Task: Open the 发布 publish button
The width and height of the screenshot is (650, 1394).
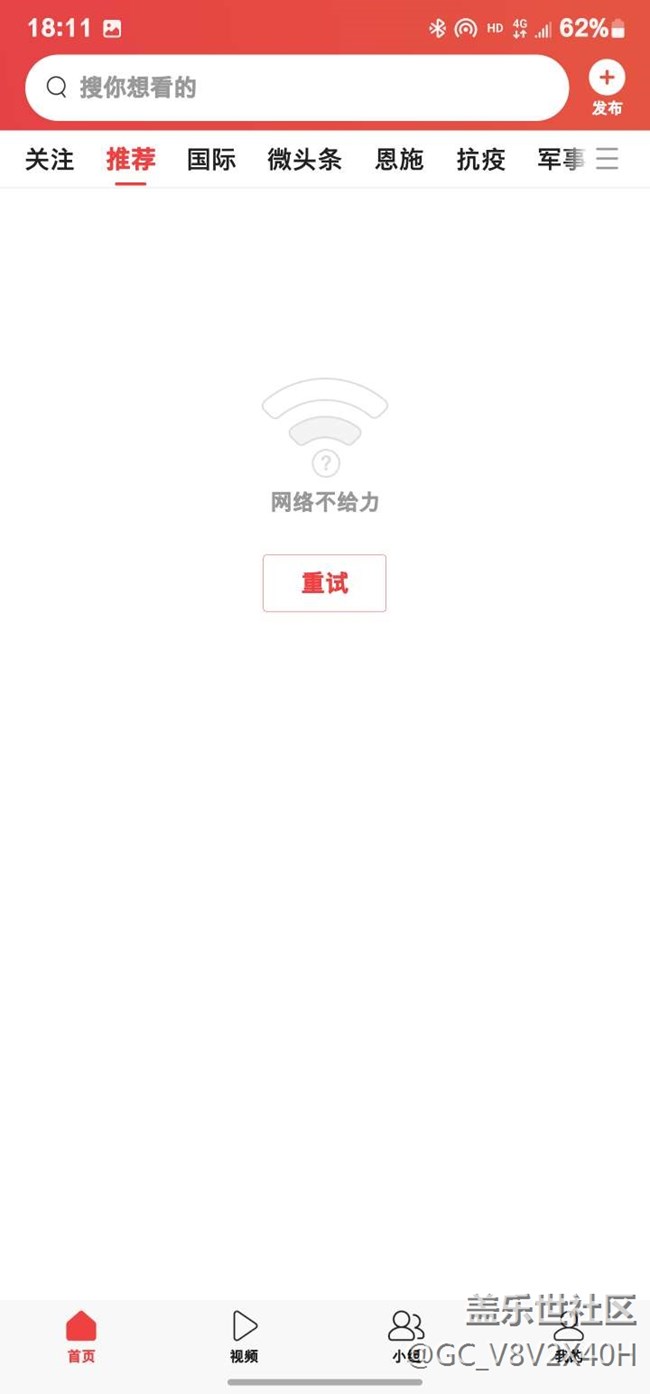Action: pyautogui.click(x=606, y=89)
